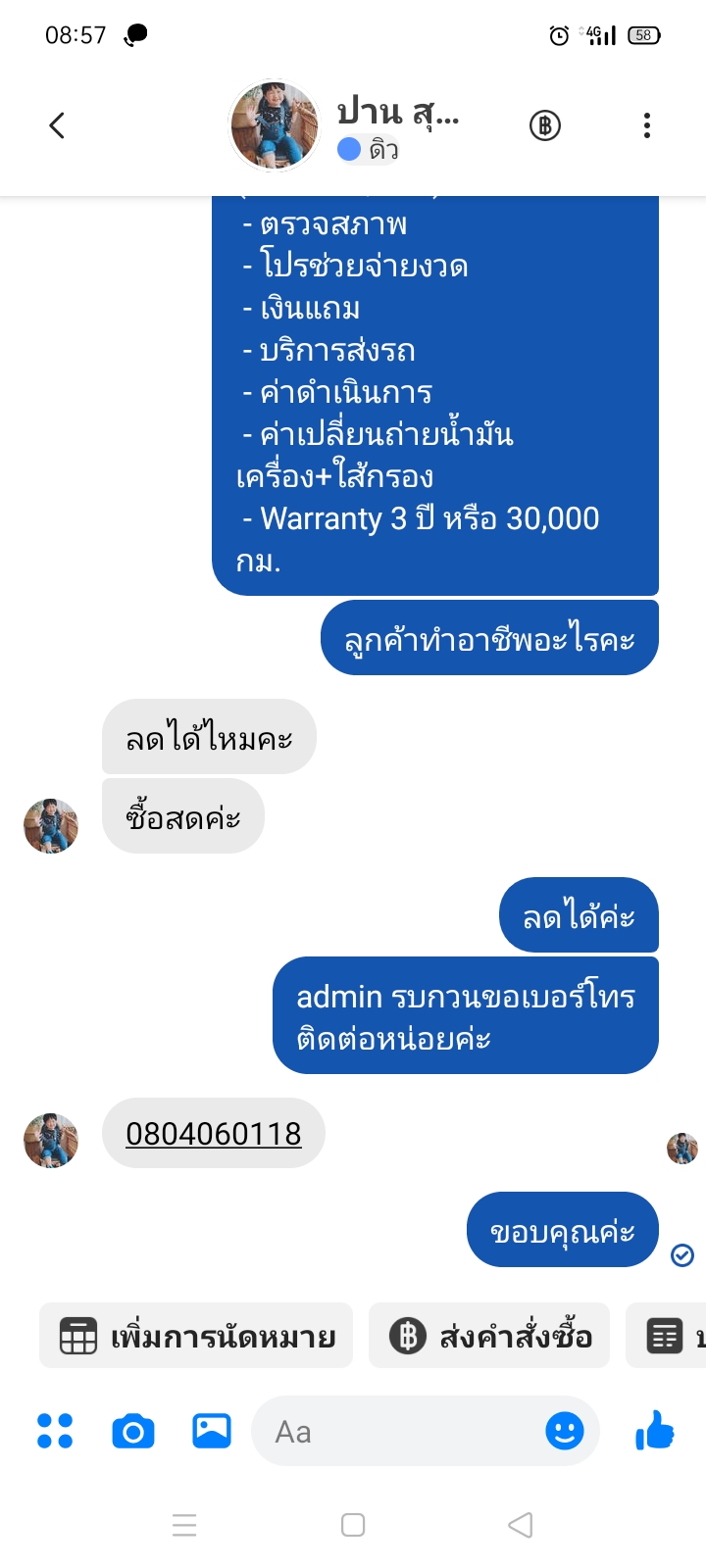
Task: Open the contact's profile picture in header
Action: pyautogui.click(x=274, y=125)
